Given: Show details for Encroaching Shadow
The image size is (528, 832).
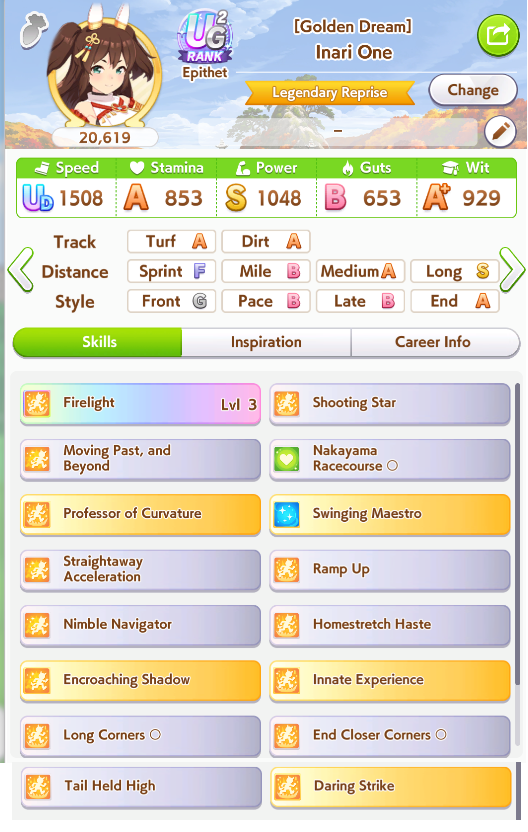Looking at the screenshot, I should tap(140, 680).
